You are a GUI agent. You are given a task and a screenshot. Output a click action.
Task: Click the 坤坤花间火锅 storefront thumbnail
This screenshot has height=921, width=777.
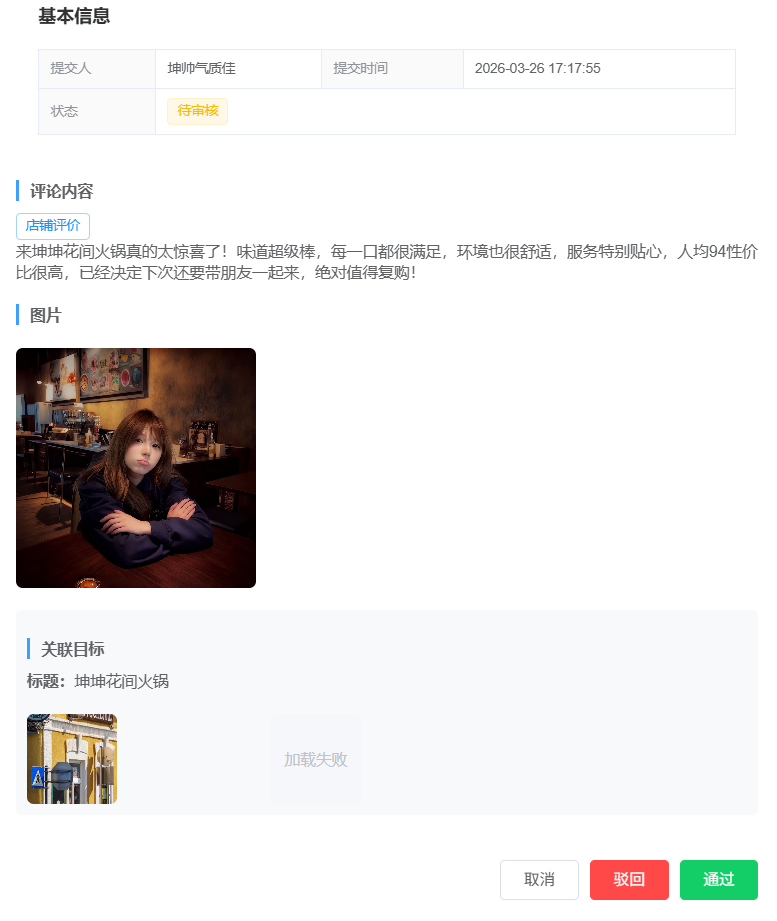click(x=71, y=758)
